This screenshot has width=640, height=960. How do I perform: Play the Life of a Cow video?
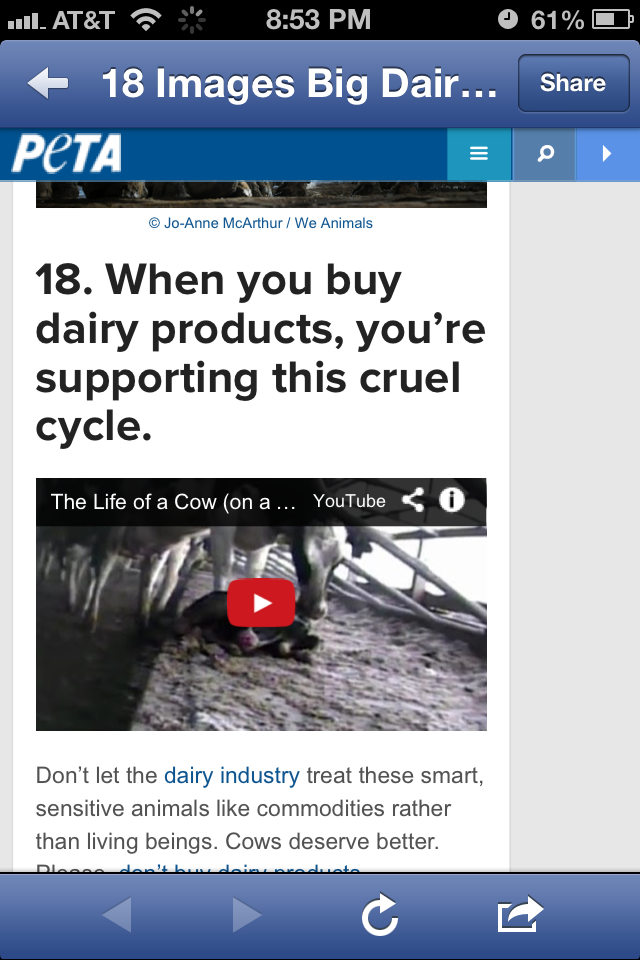point(261,603)
